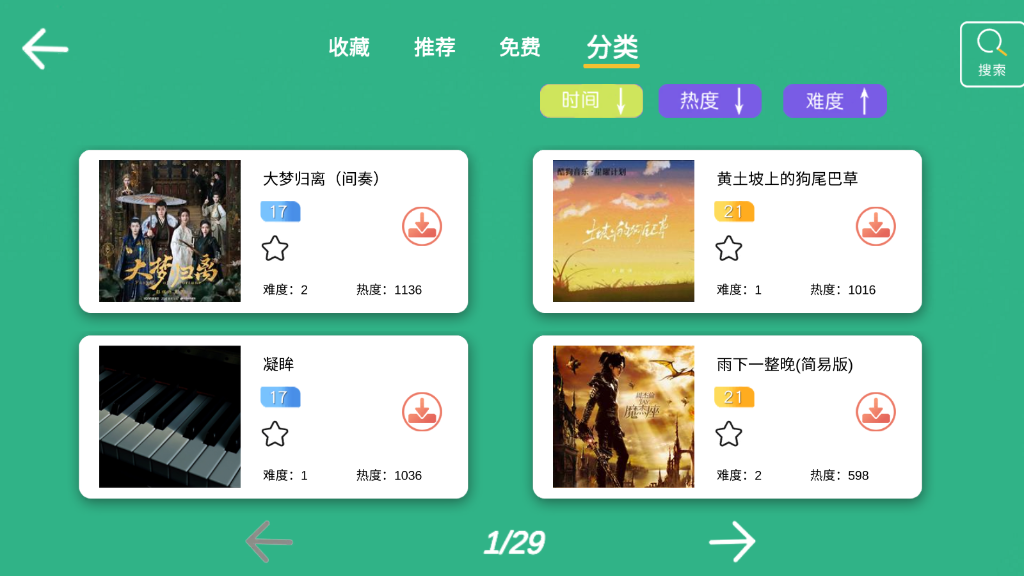Switch to the 收藏 tab
This screenshot has height=576, width=1024.
point(349,47)
